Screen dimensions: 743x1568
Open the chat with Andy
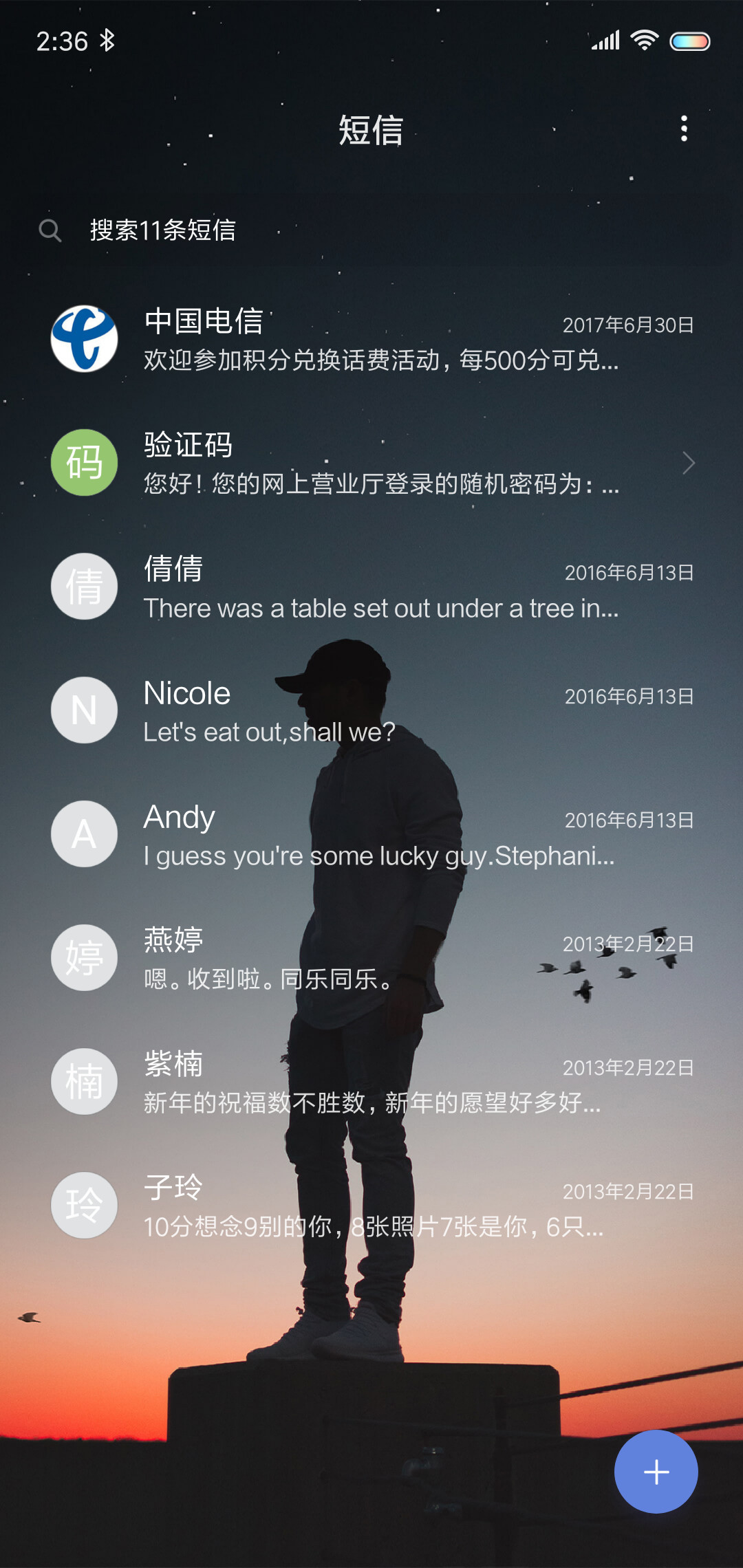[371, 834]
